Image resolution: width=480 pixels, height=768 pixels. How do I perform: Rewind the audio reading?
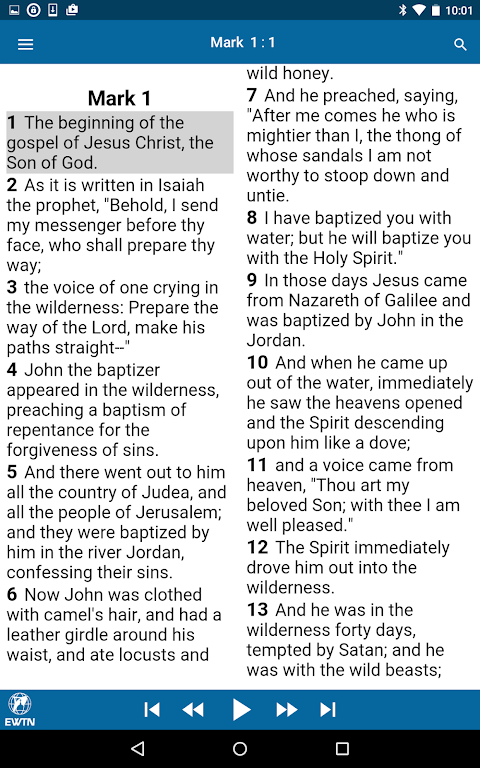(193, 709)
